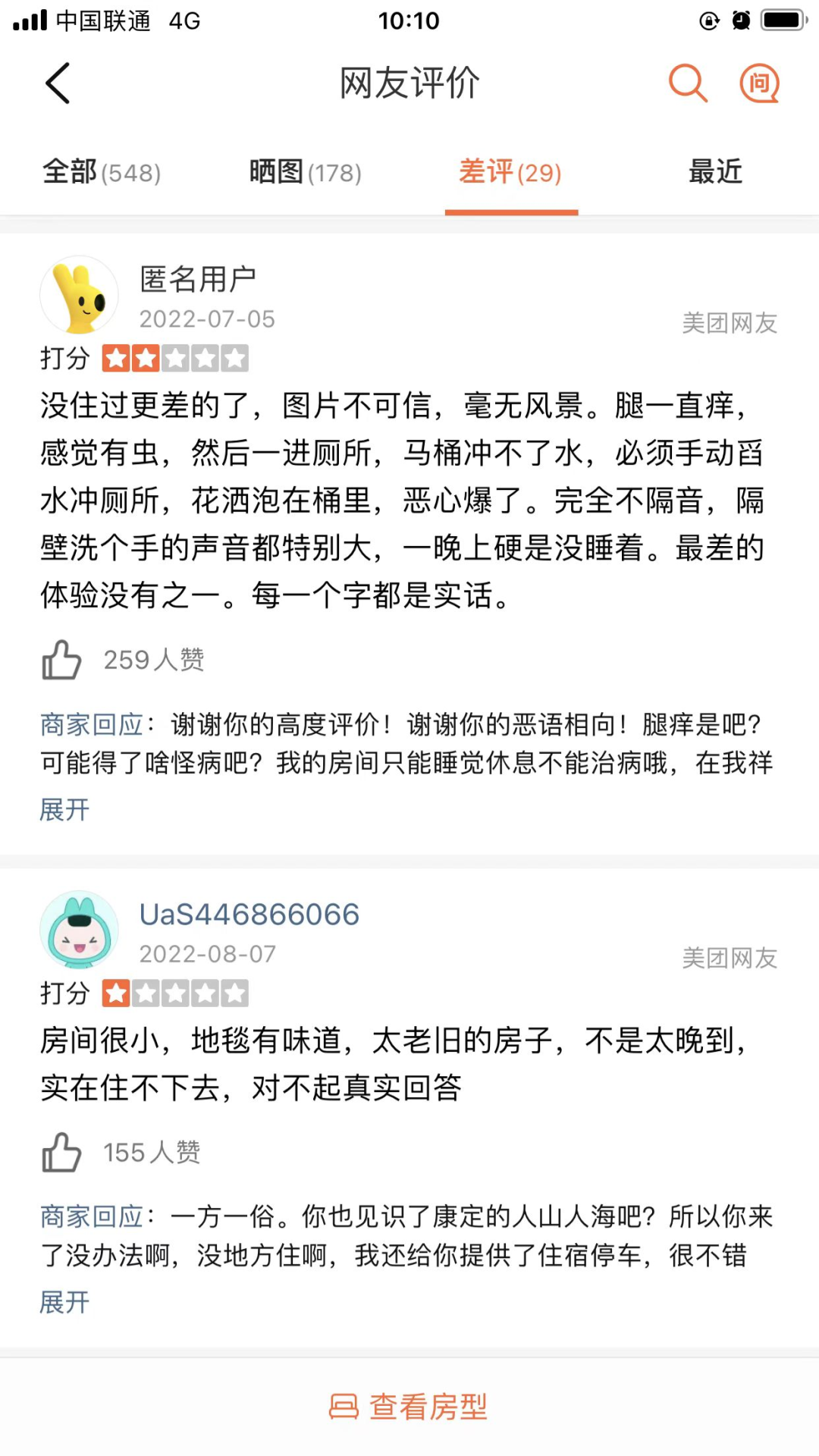Viewport: 819px width, 1456px height.
Task: Switch to the 晒图 (178) tab
Action: 306,172
